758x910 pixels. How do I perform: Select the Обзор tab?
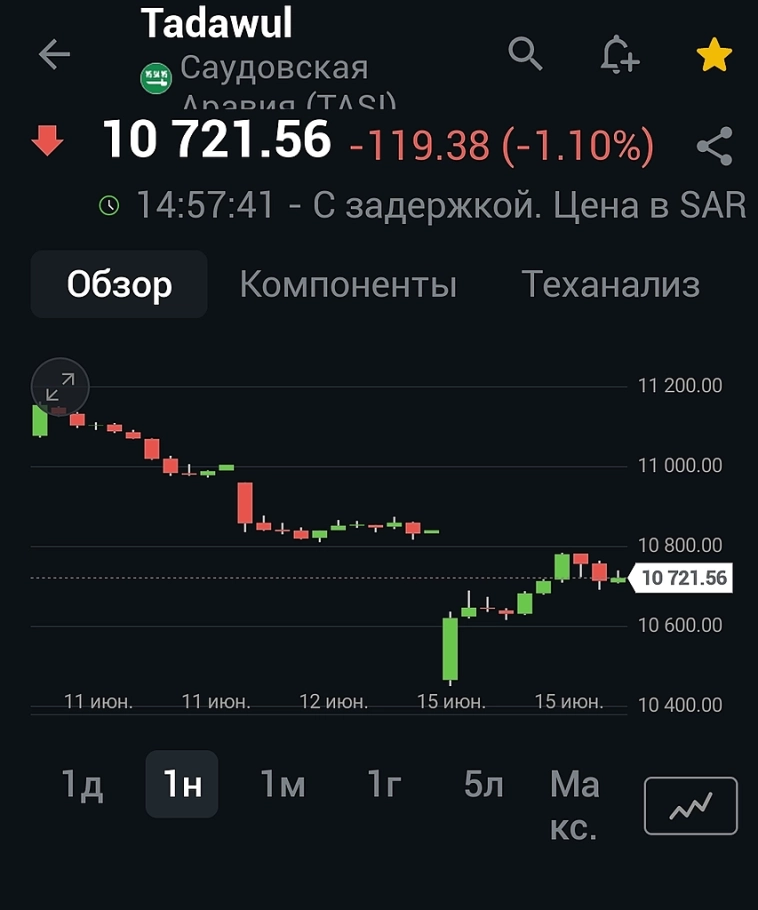coord(118,284)
